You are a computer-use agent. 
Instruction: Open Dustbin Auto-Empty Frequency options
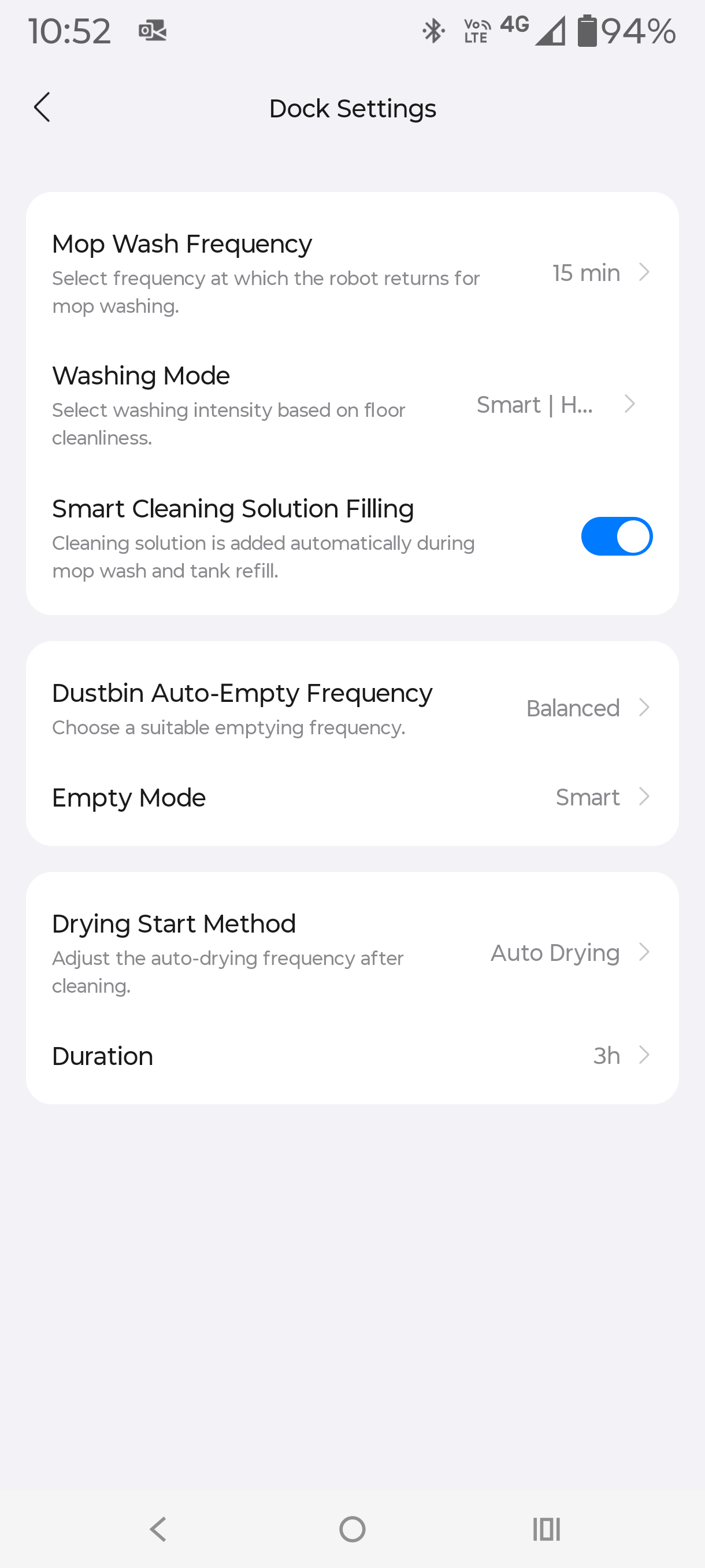tap(351, 708)
